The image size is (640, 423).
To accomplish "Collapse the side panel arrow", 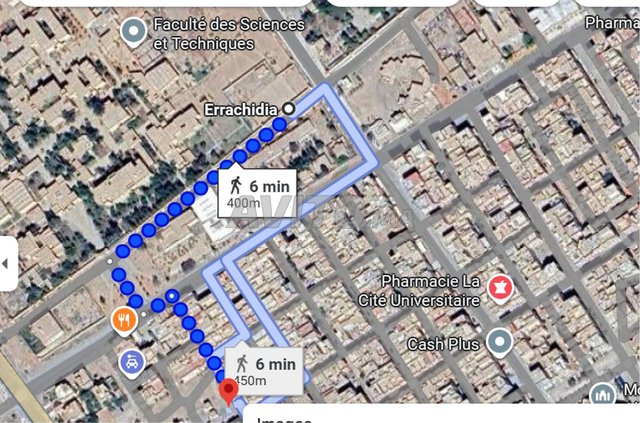I will tap(7, 264).
